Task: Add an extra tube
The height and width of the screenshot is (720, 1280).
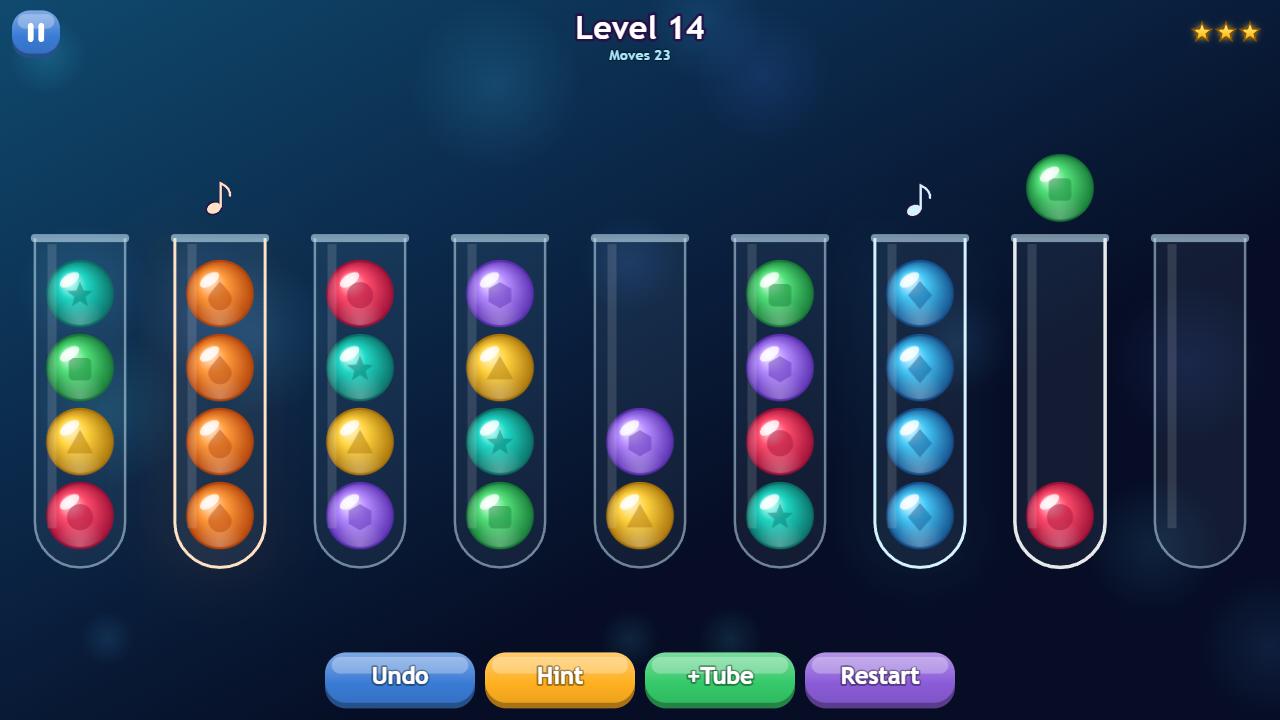Action: tap(720, 679)
